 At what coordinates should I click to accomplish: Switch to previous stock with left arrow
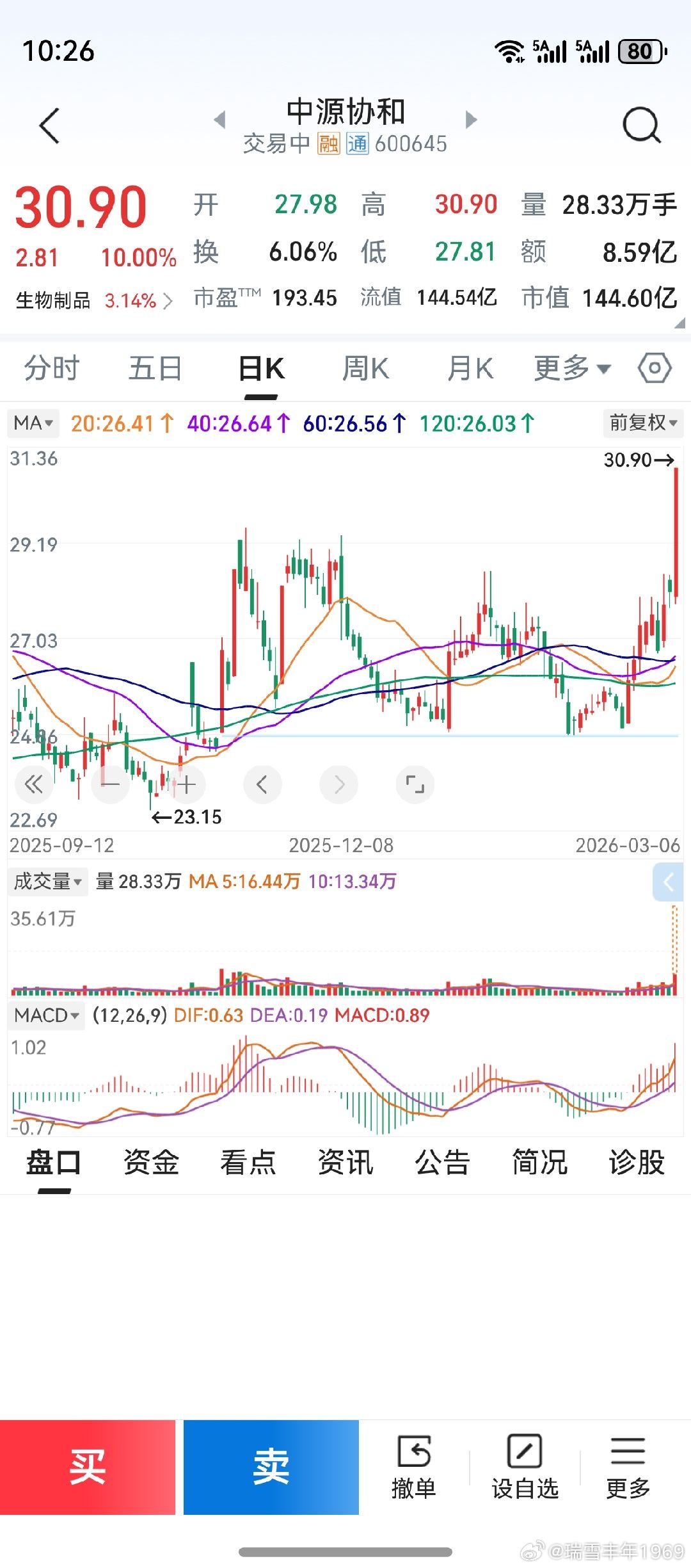pos(220,119)
